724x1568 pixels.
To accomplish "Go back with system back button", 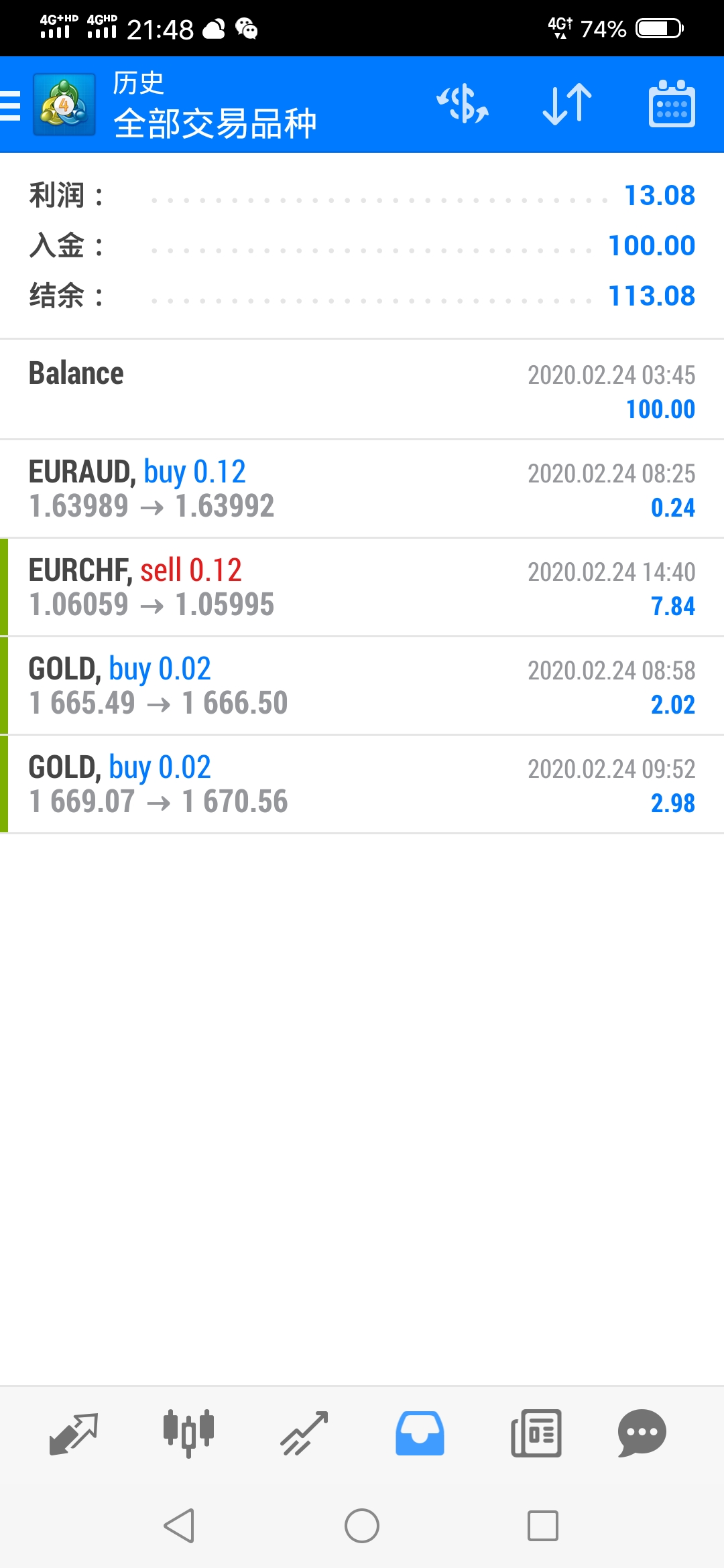I will tap(180, 1526).
